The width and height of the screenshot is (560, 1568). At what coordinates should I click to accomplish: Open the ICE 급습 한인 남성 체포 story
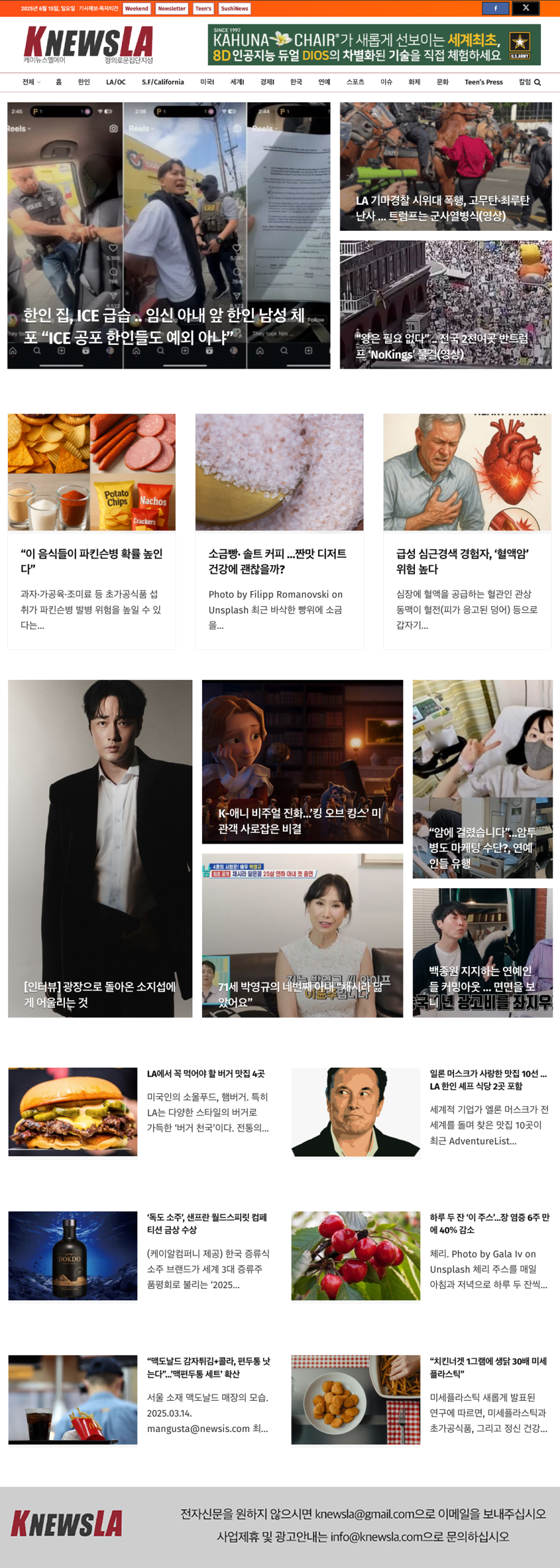[x=168, y=235]
